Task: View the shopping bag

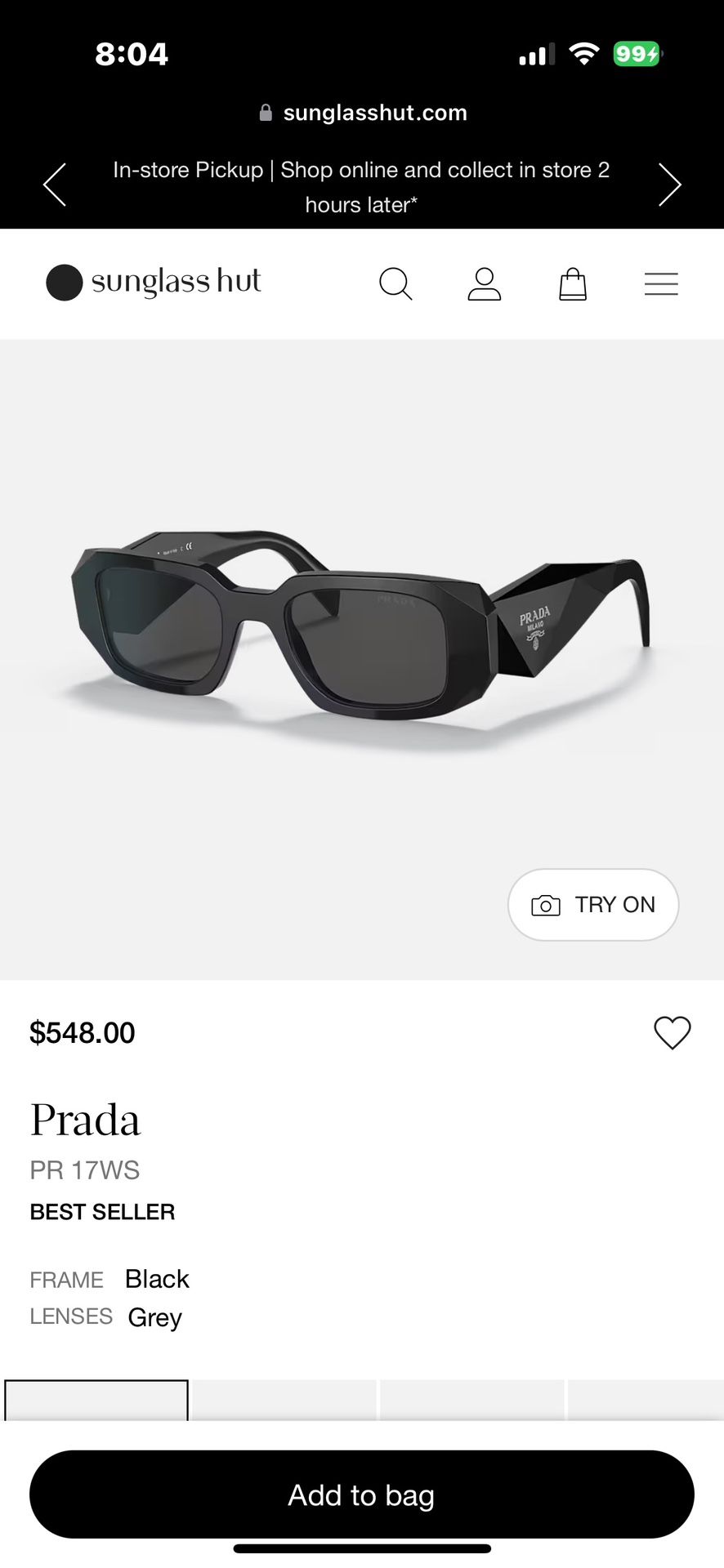Action: (572, 284)
